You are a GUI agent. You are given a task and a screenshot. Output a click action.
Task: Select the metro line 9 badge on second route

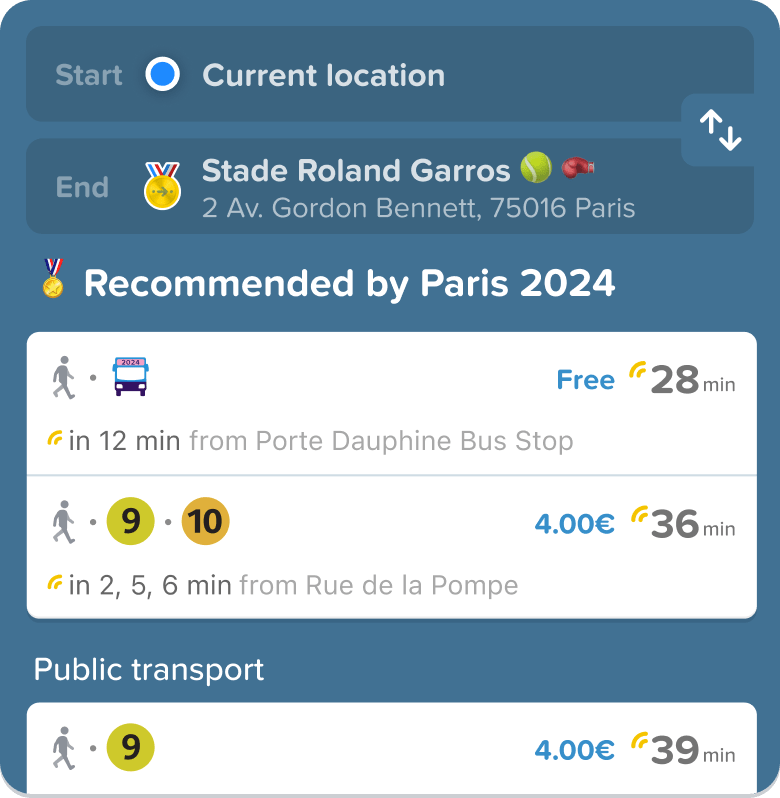click(130, 521)
